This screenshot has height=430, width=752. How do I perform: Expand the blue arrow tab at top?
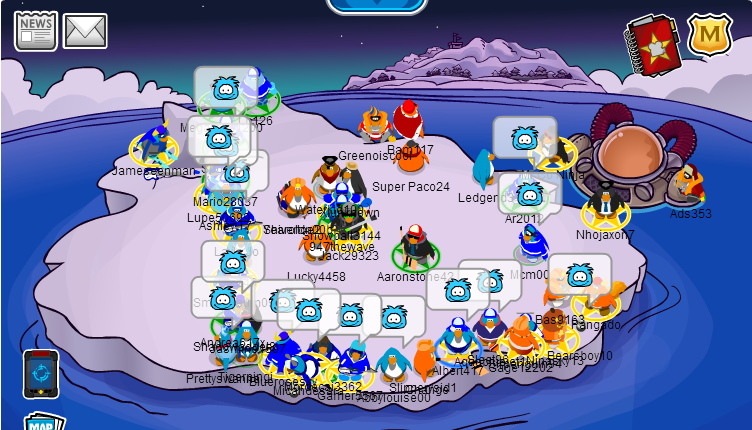pyautogui.click(x=376, y=6)
